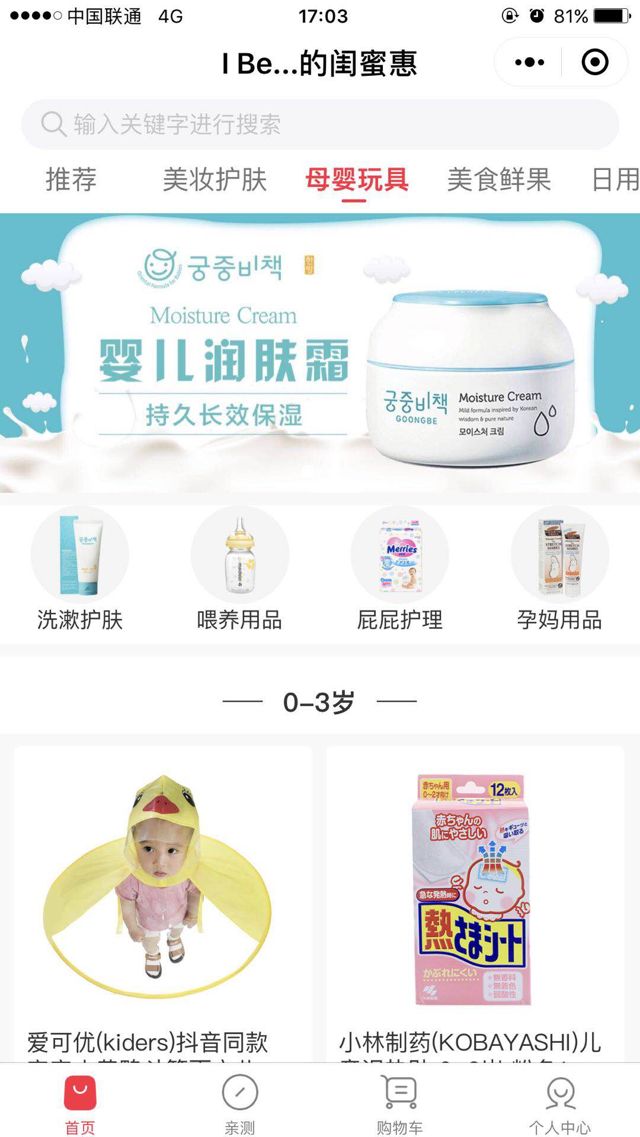Open the 洗漱护肤 category
The width and height of the screenshot is (640, 1137).
[80, 568]
